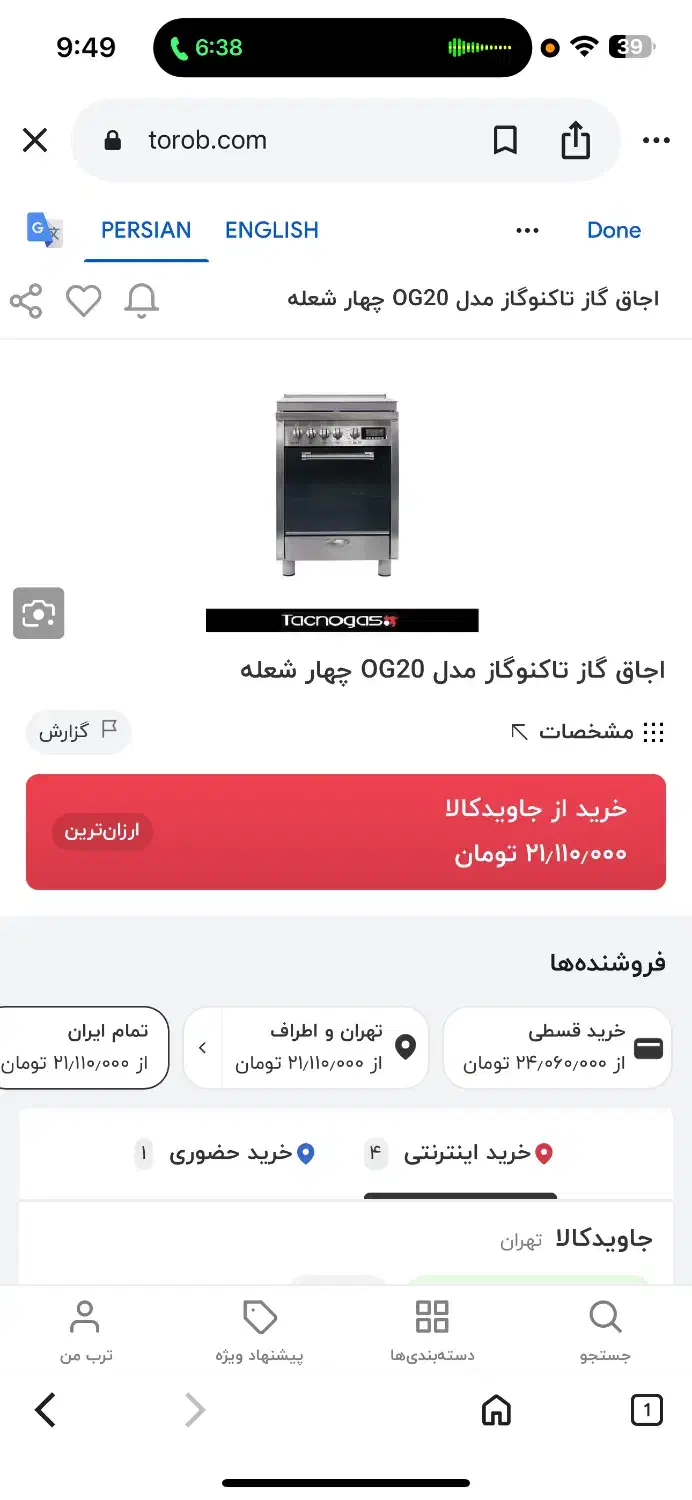
Task: Bookmark this torob.com page
Action: (x=506, y=140)
